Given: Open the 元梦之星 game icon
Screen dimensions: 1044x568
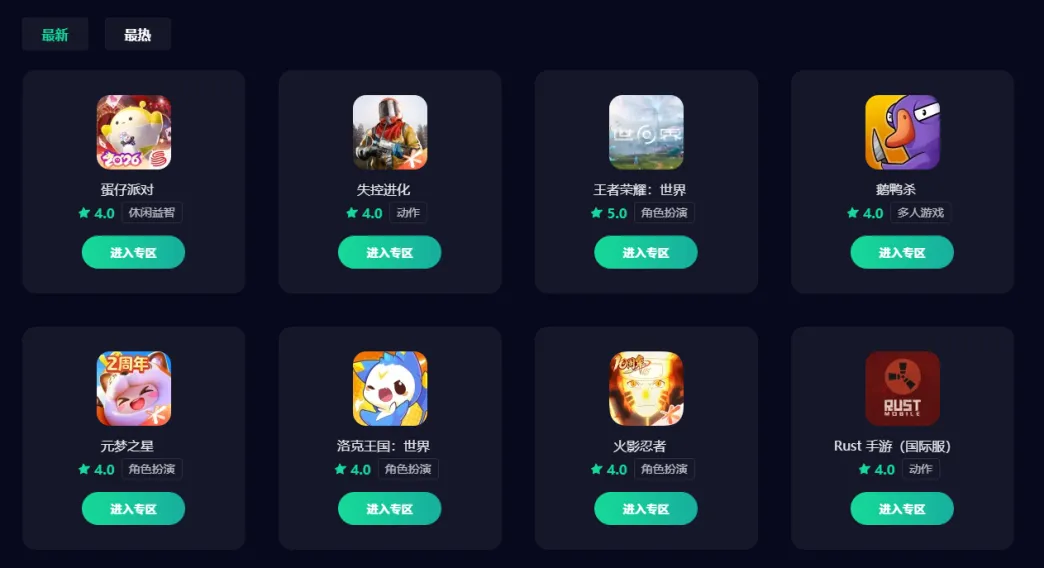Looking at the screenshot, I should (x=133, y=388).
